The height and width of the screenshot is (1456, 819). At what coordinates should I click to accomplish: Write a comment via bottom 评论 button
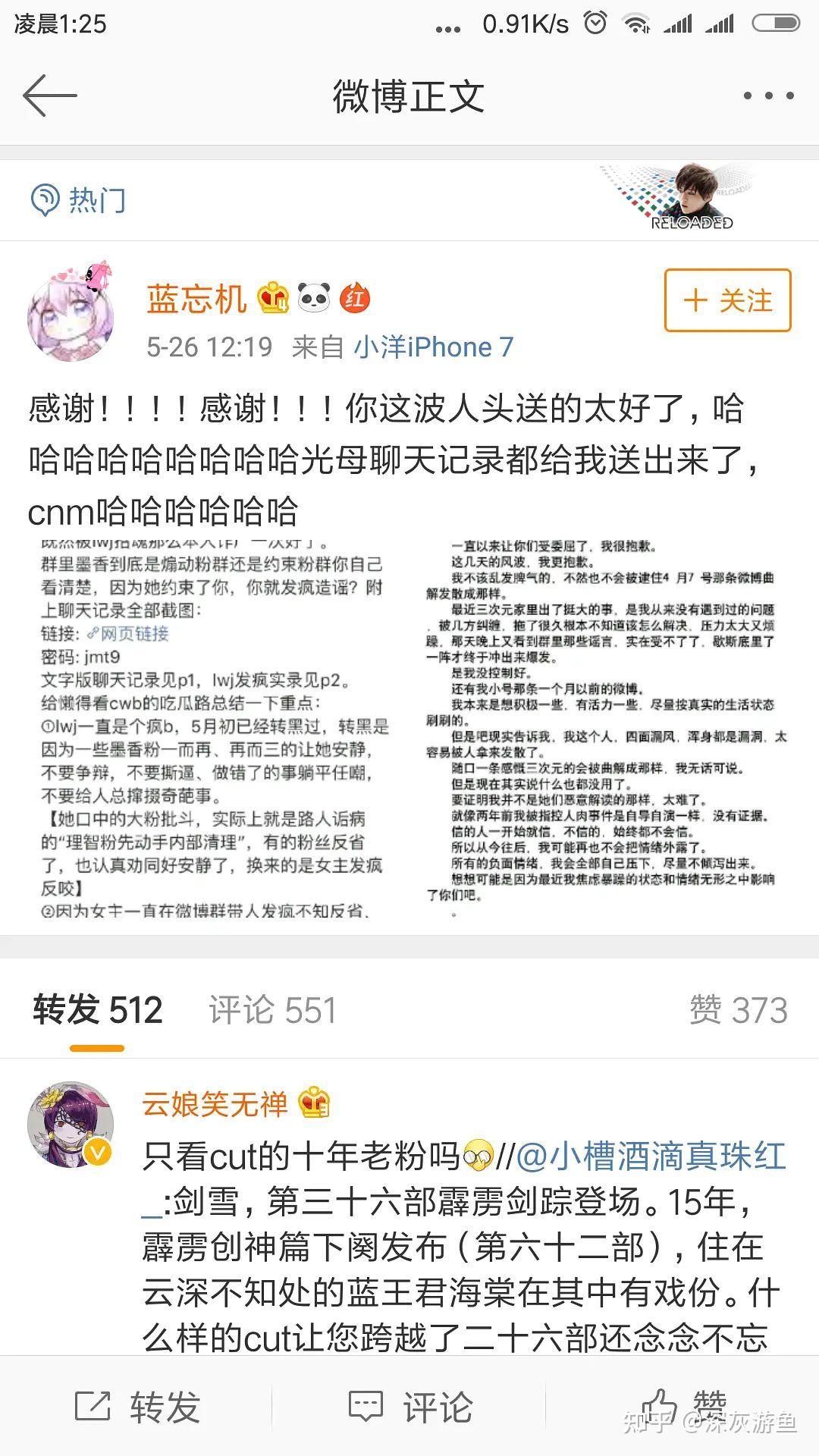click(x=409, y=1407)
